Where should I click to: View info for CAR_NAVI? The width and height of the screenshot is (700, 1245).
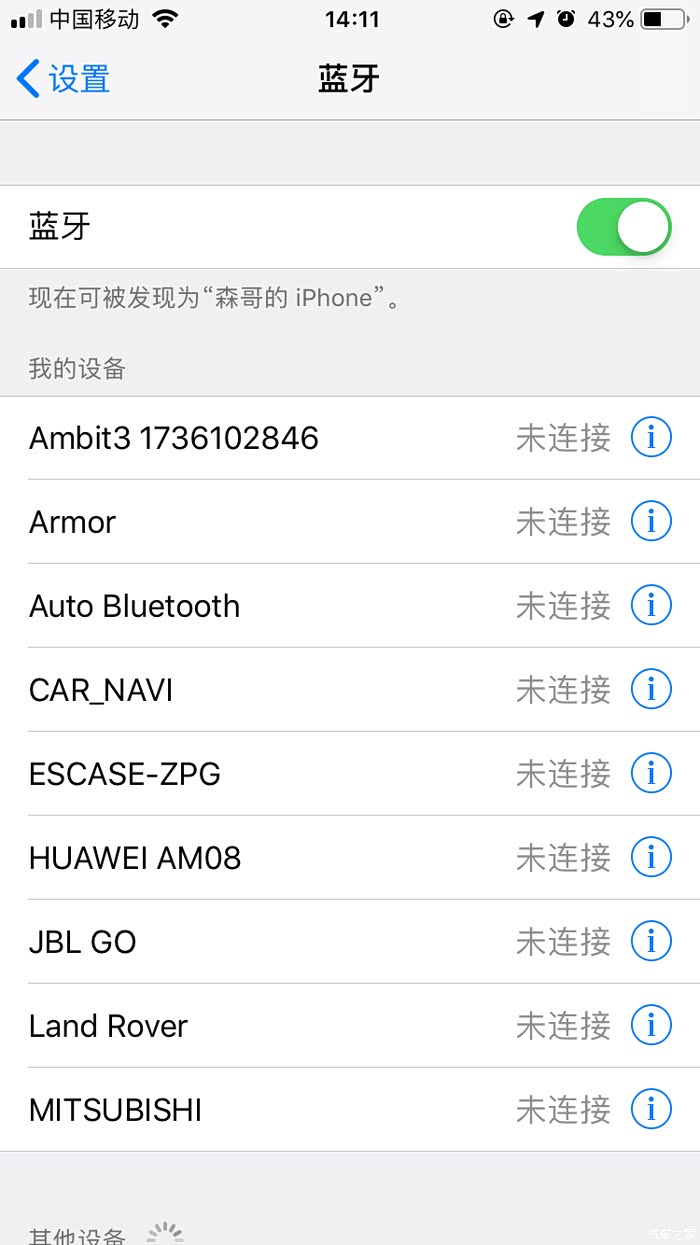651,689
